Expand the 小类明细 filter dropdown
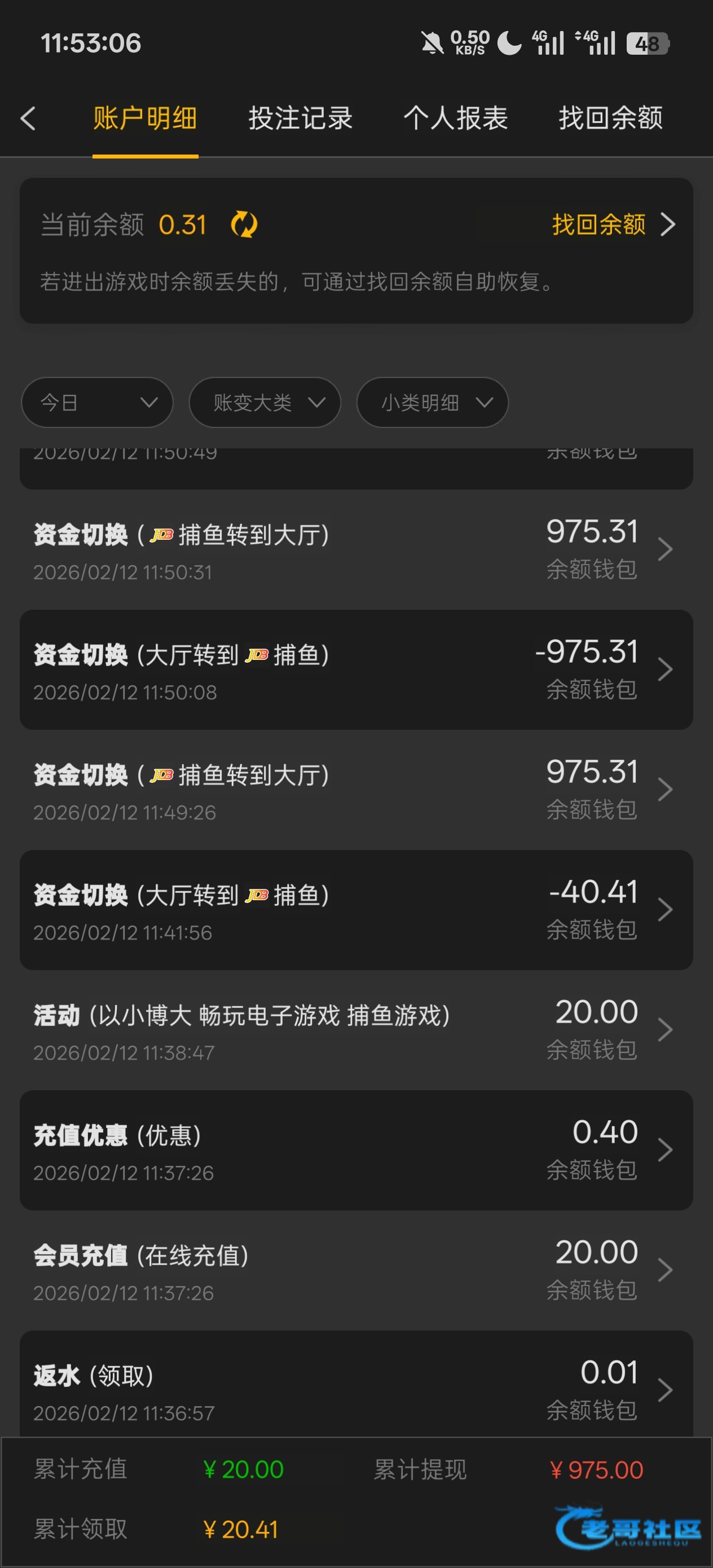713x1568 pixels. pos(432,402)
